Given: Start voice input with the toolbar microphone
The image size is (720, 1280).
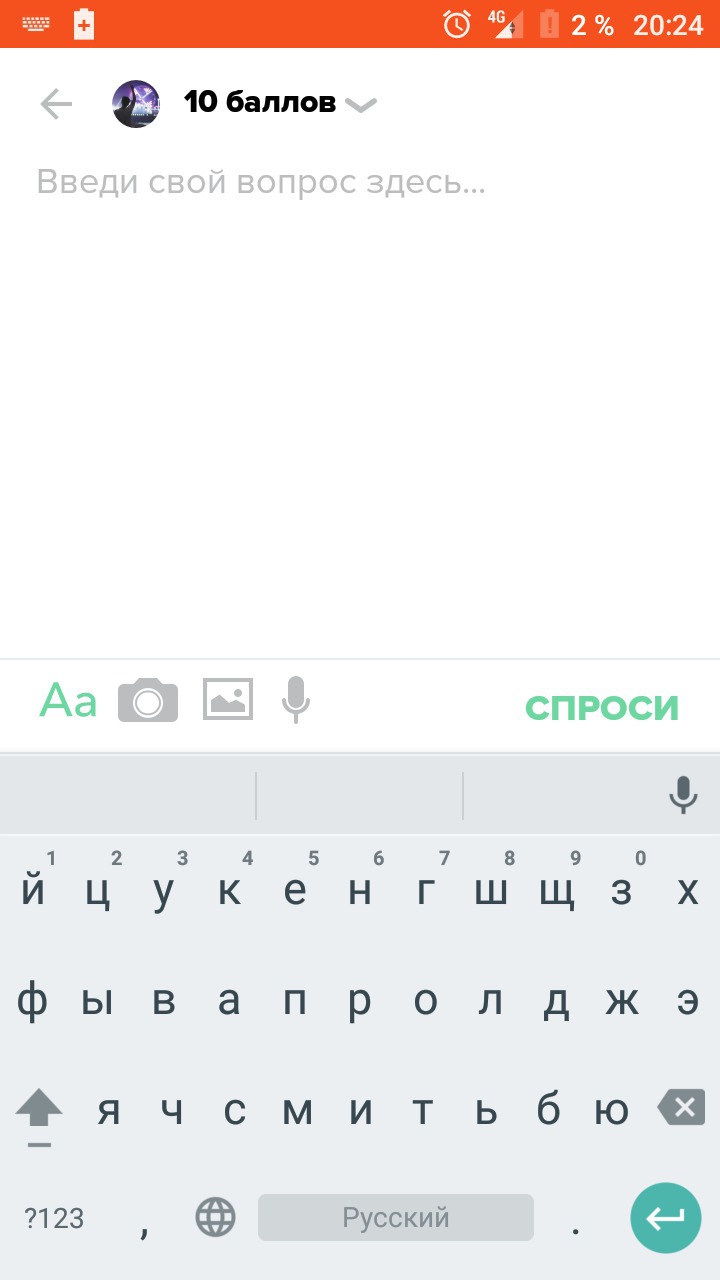Looking at the screenshot, I should 295,699.
